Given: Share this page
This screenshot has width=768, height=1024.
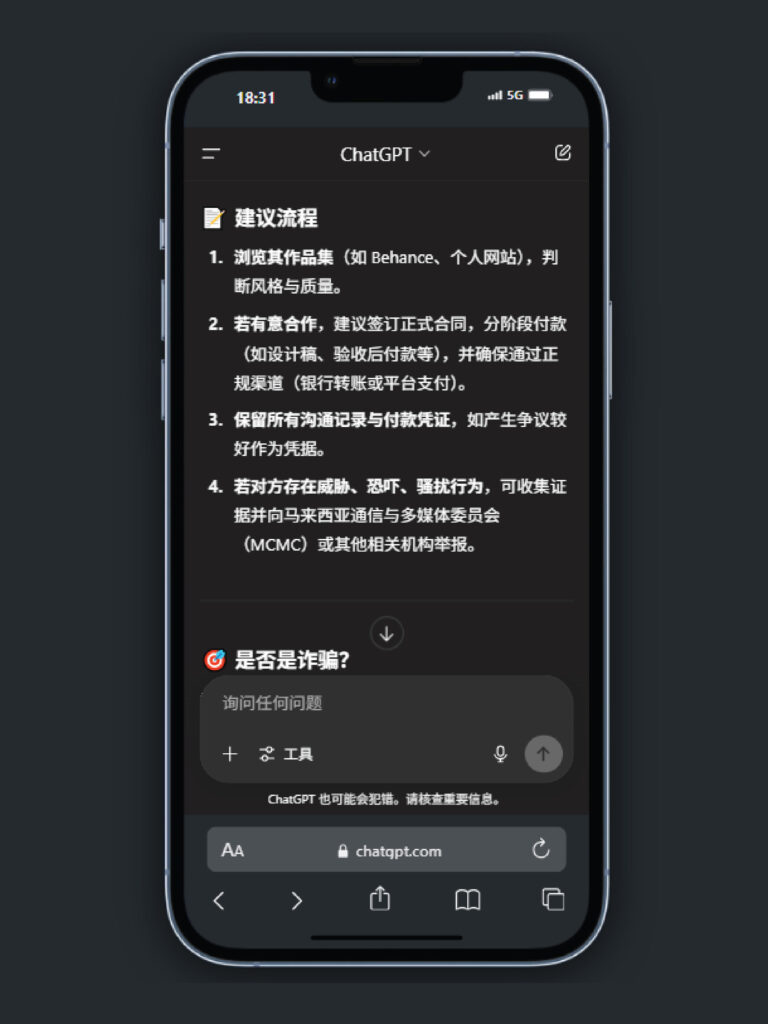Looking at the screenshot, I should tap(380, 899).
